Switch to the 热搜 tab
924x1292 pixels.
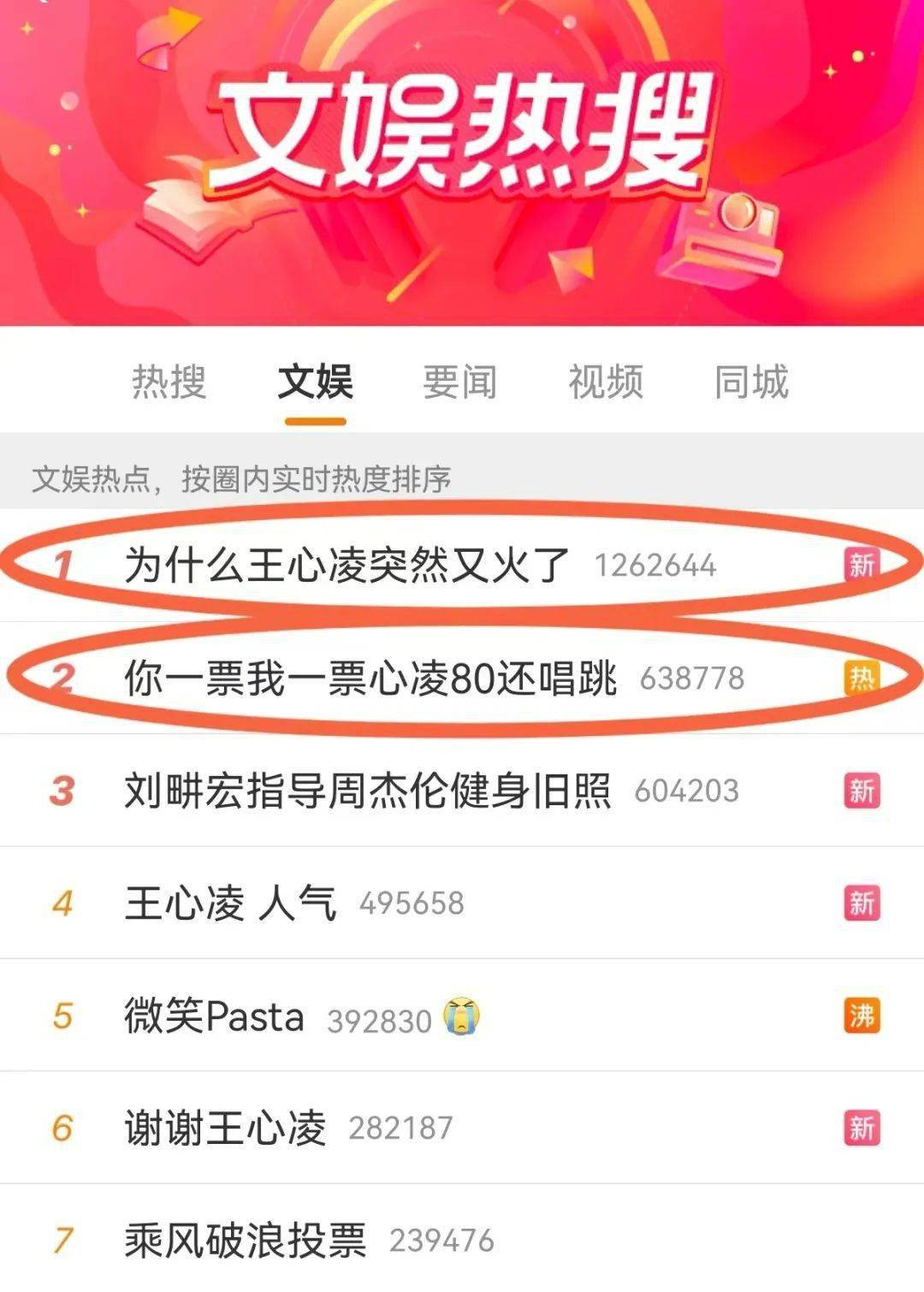tap(169, 382)
